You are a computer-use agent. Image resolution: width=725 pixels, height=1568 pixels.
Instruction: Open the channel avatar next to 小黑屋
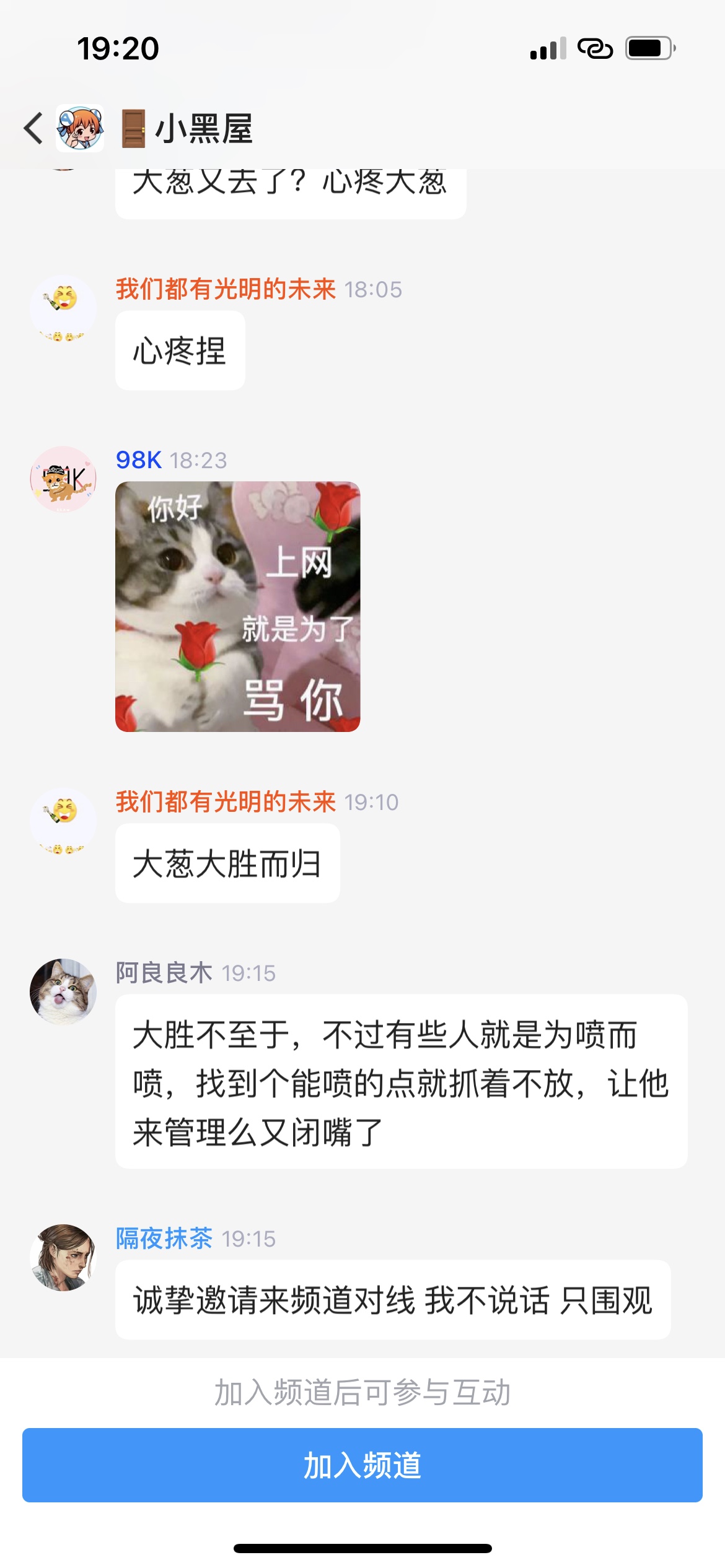tap(80, 128)
